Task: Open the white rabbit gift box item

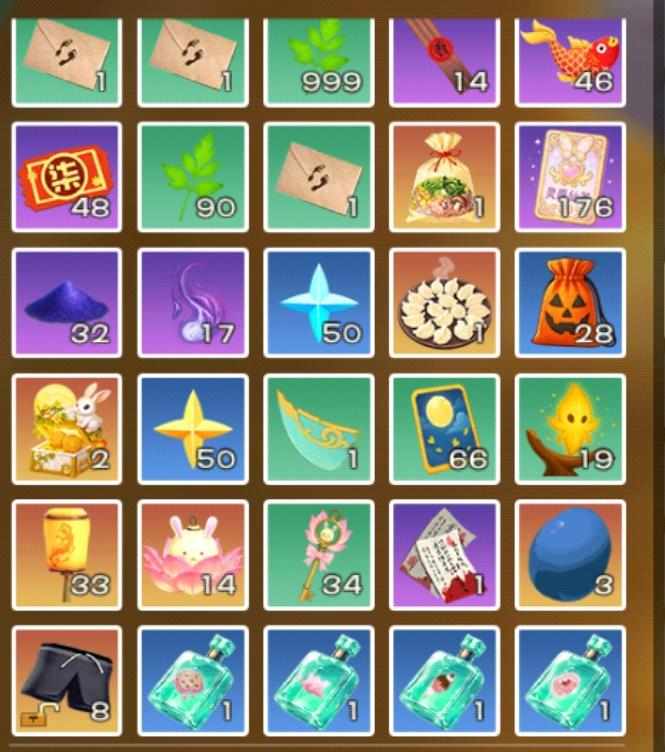Action: click(67, 430)
